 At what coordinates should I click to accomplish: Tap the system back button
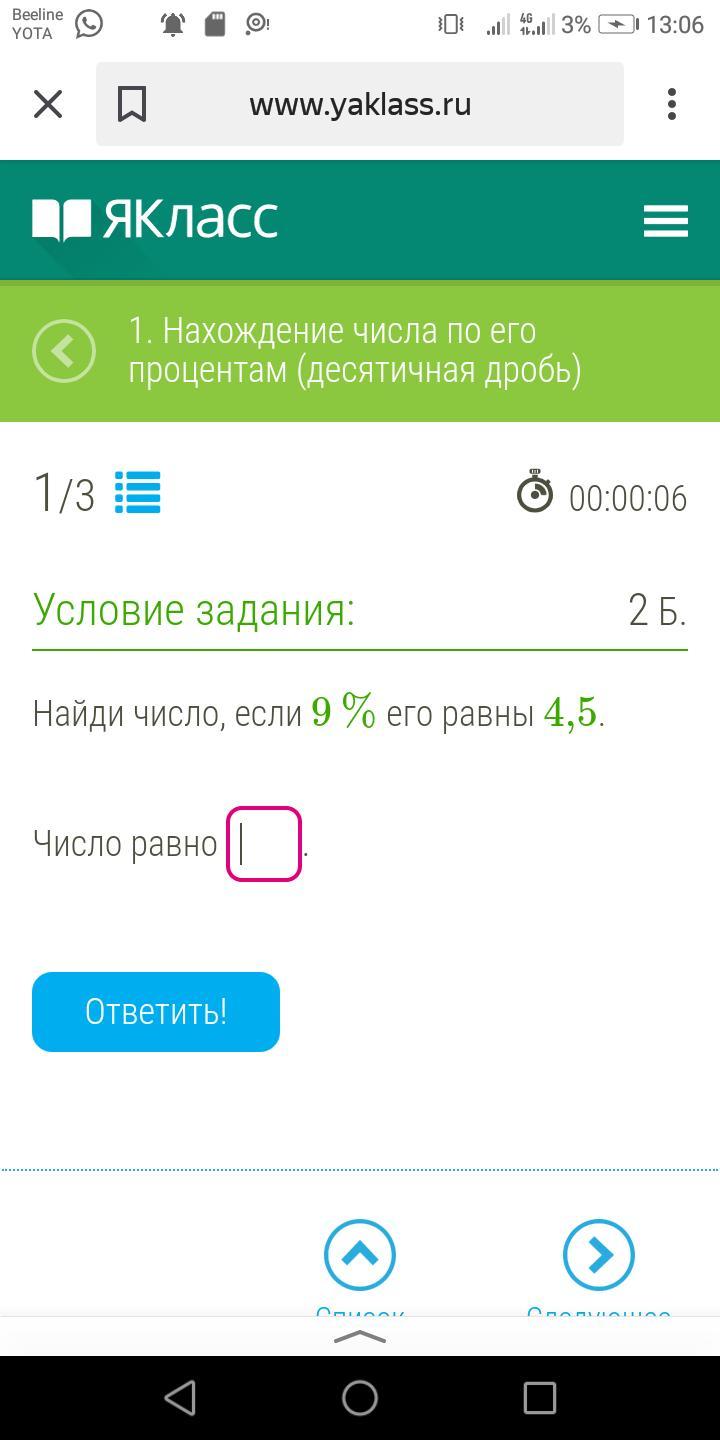[180, 1398]
